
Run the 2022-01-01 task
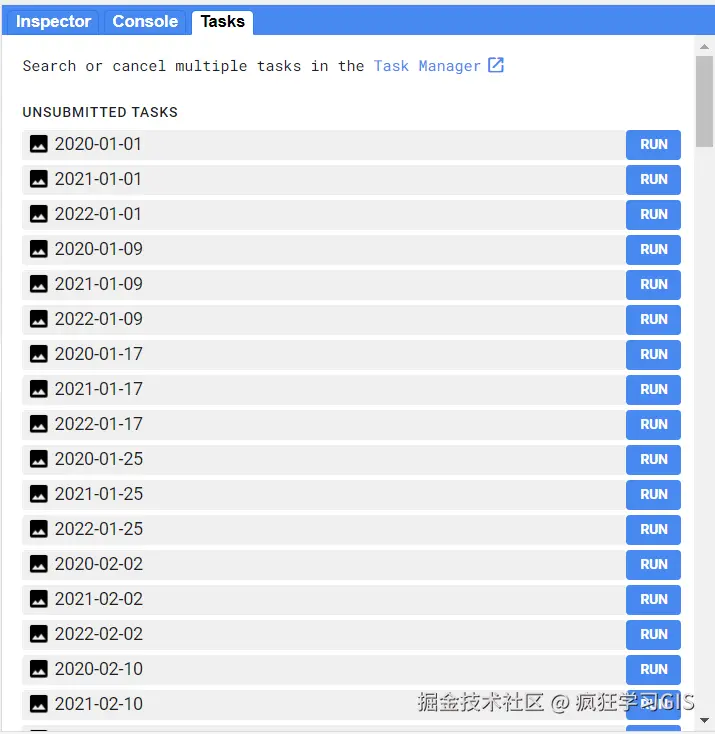point(653,214)
